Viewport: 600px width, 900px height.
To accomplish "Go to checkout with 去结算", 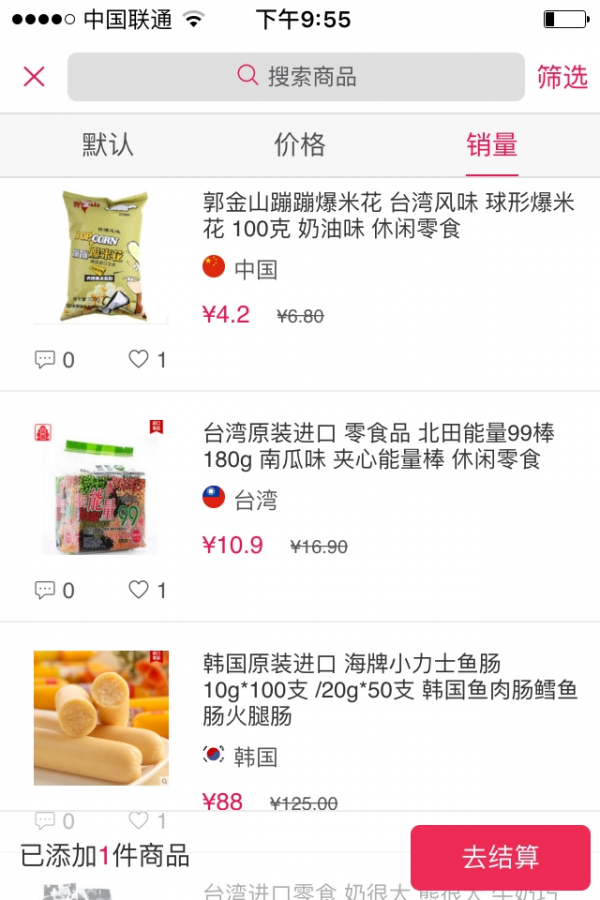I will [x=500, y=857].
